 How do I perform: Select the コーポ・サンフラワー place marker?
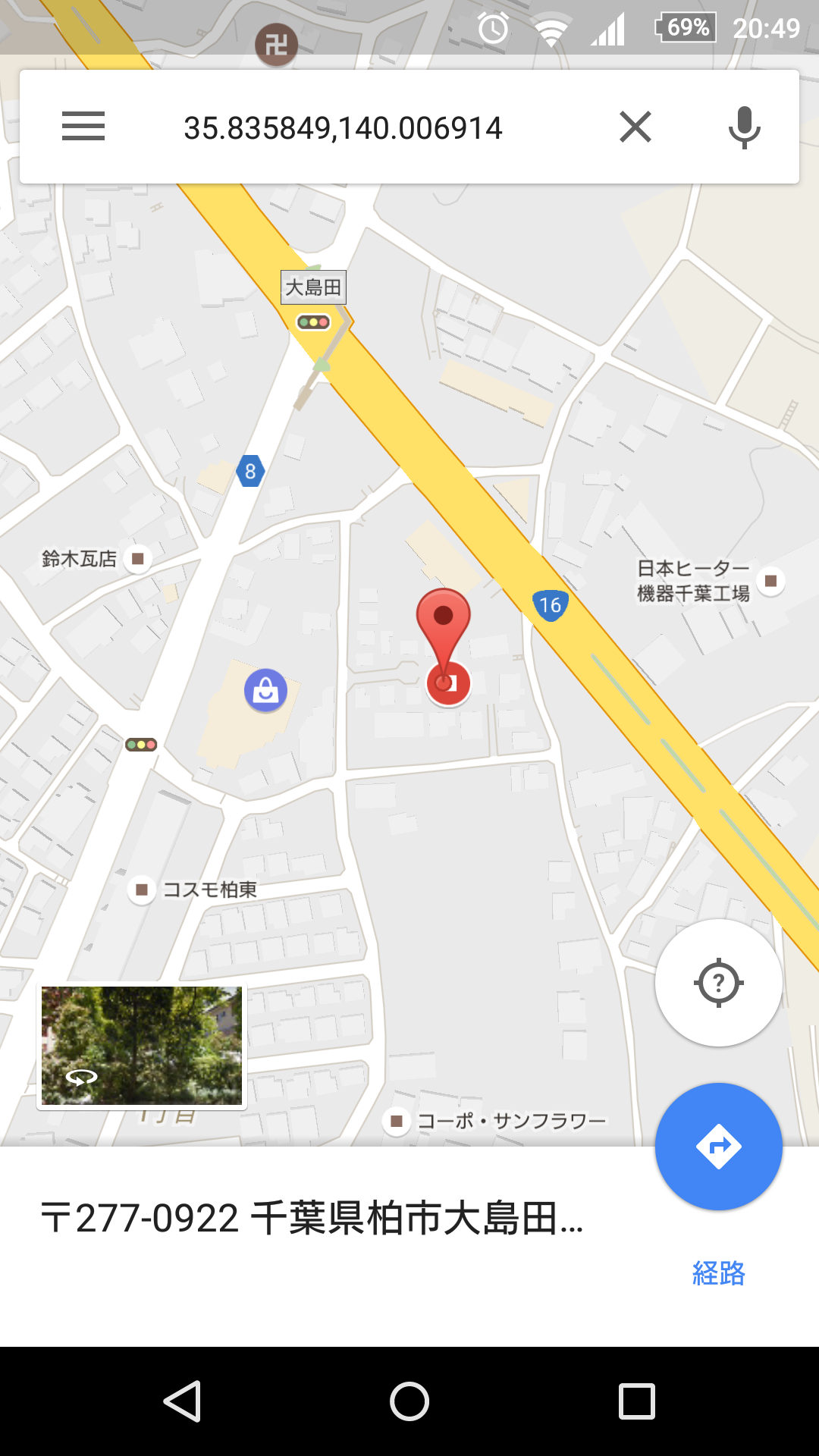(x=397, y=1120)
